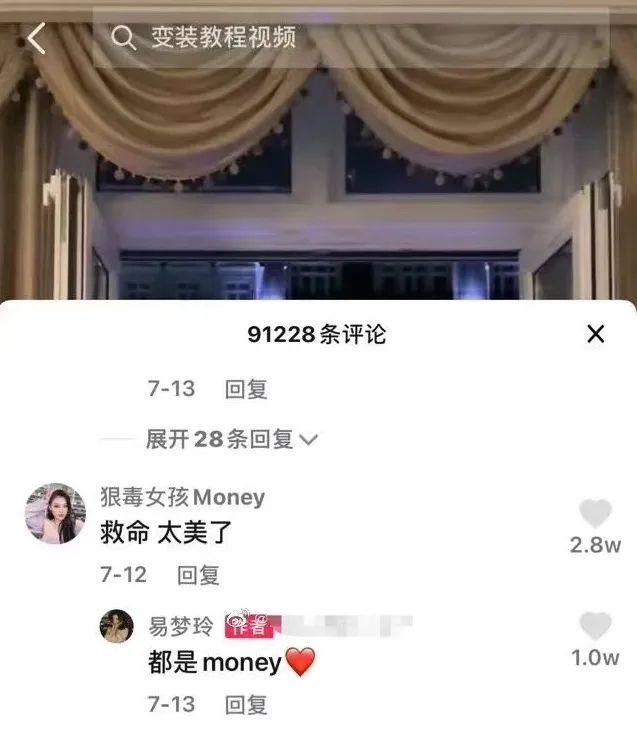
Task: Like the reply 都是money
Action: 595,627
